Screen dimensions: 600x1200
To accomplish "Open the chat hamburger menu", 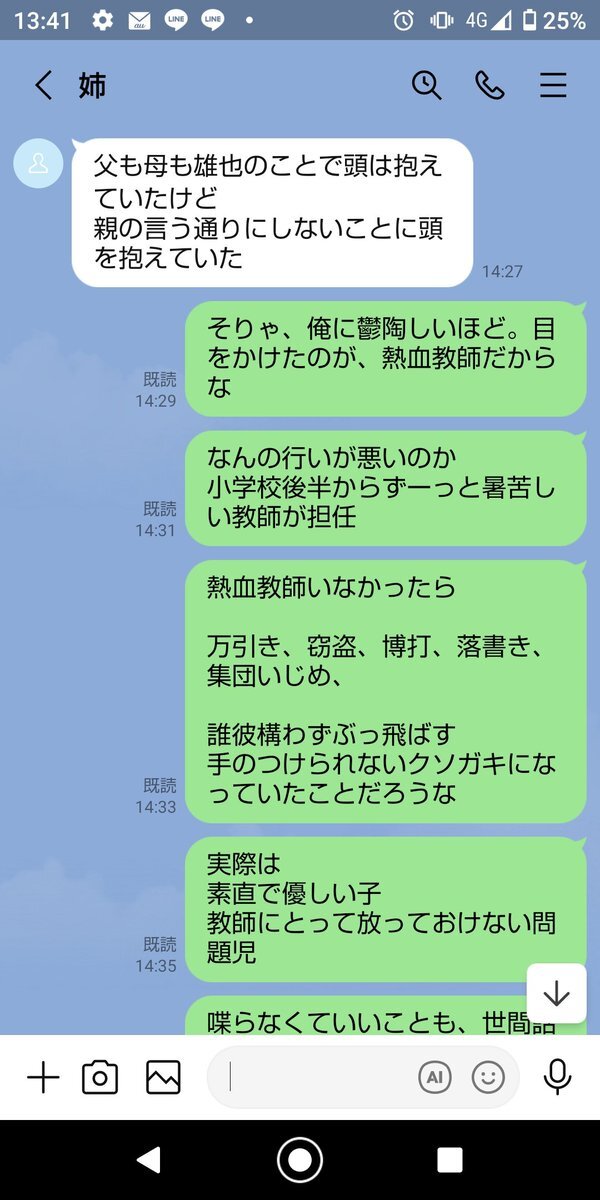I will 553,86.
